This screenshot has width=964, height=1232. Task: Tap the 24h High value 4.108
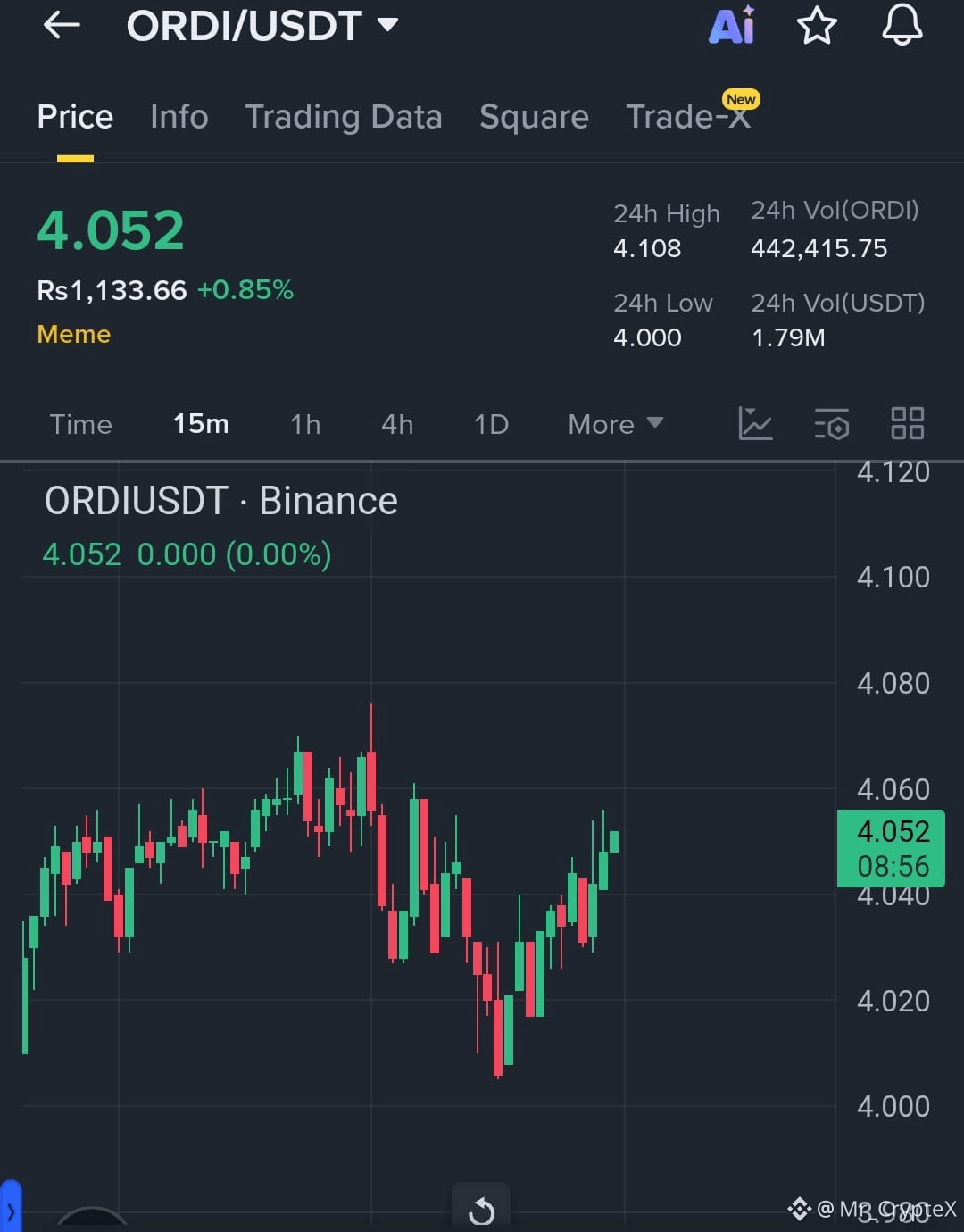[647, 248]
